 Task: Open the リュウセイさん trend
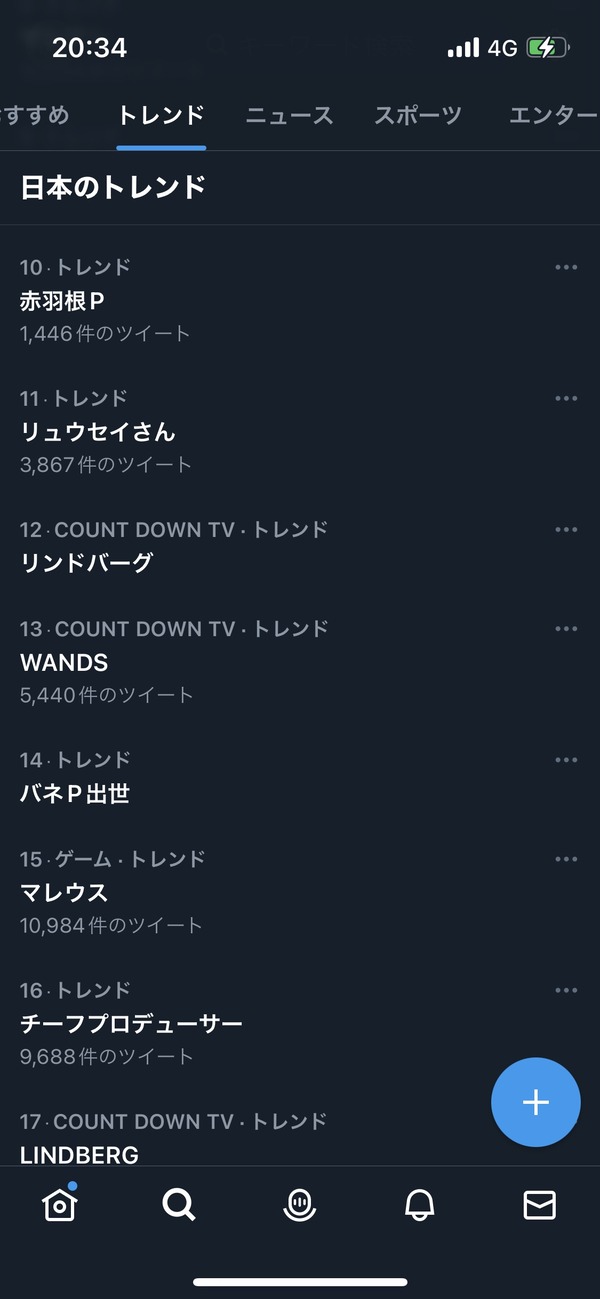tap(300, 431)
